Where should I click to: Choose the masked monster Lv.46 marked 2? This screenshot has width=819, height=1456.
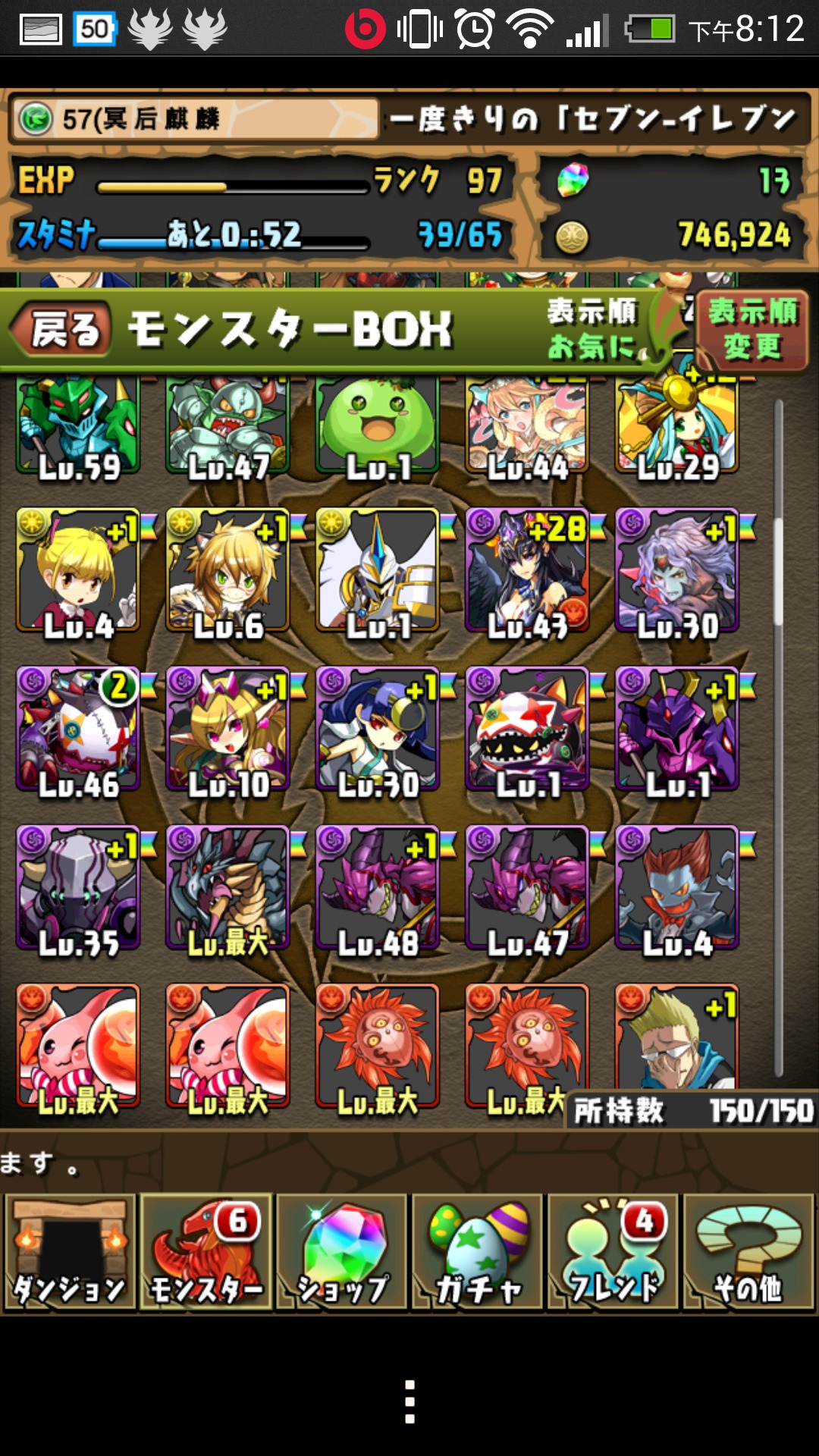[78, 730]
